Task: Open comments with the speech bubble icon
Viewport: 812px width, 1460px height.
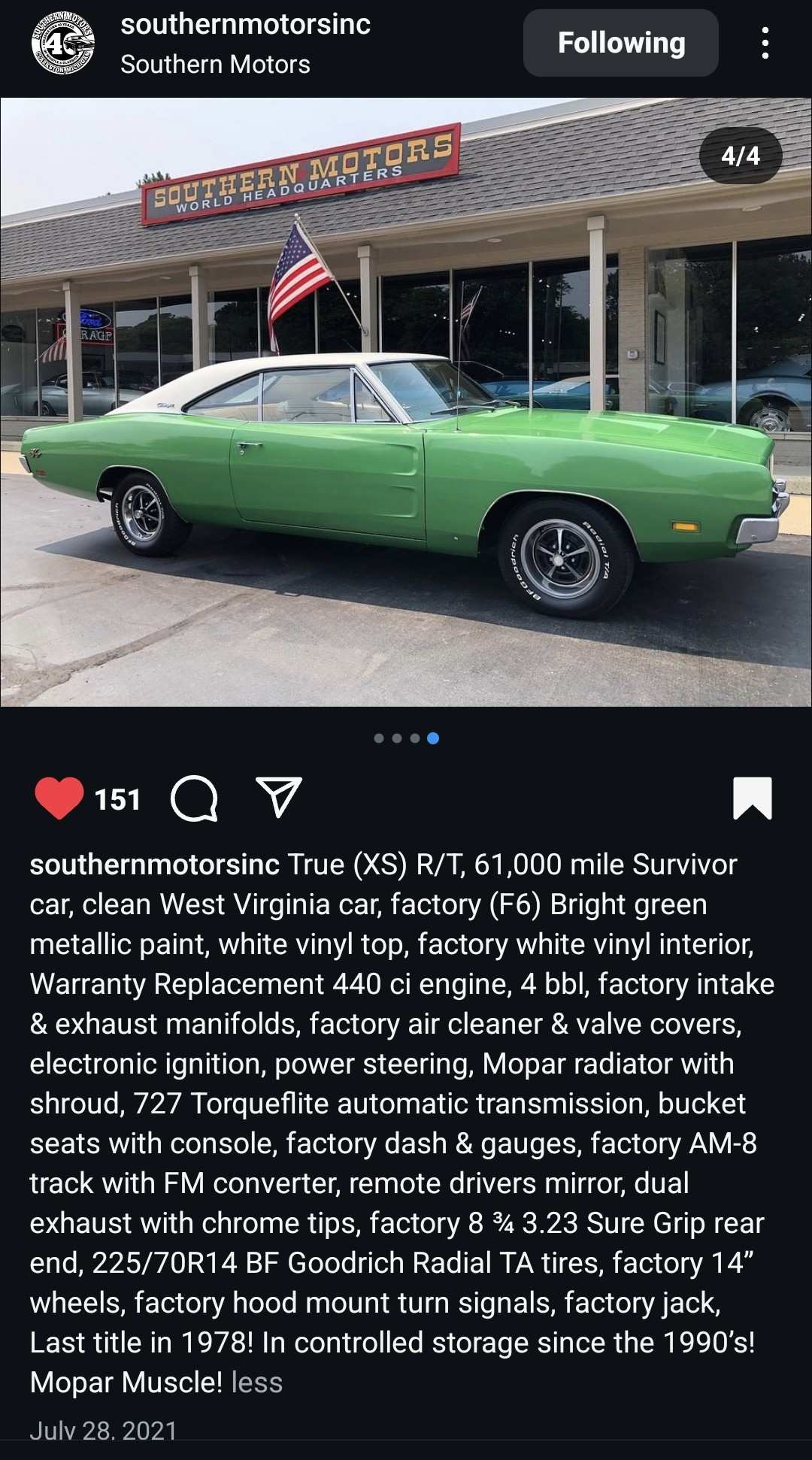Action: point(195,798)
